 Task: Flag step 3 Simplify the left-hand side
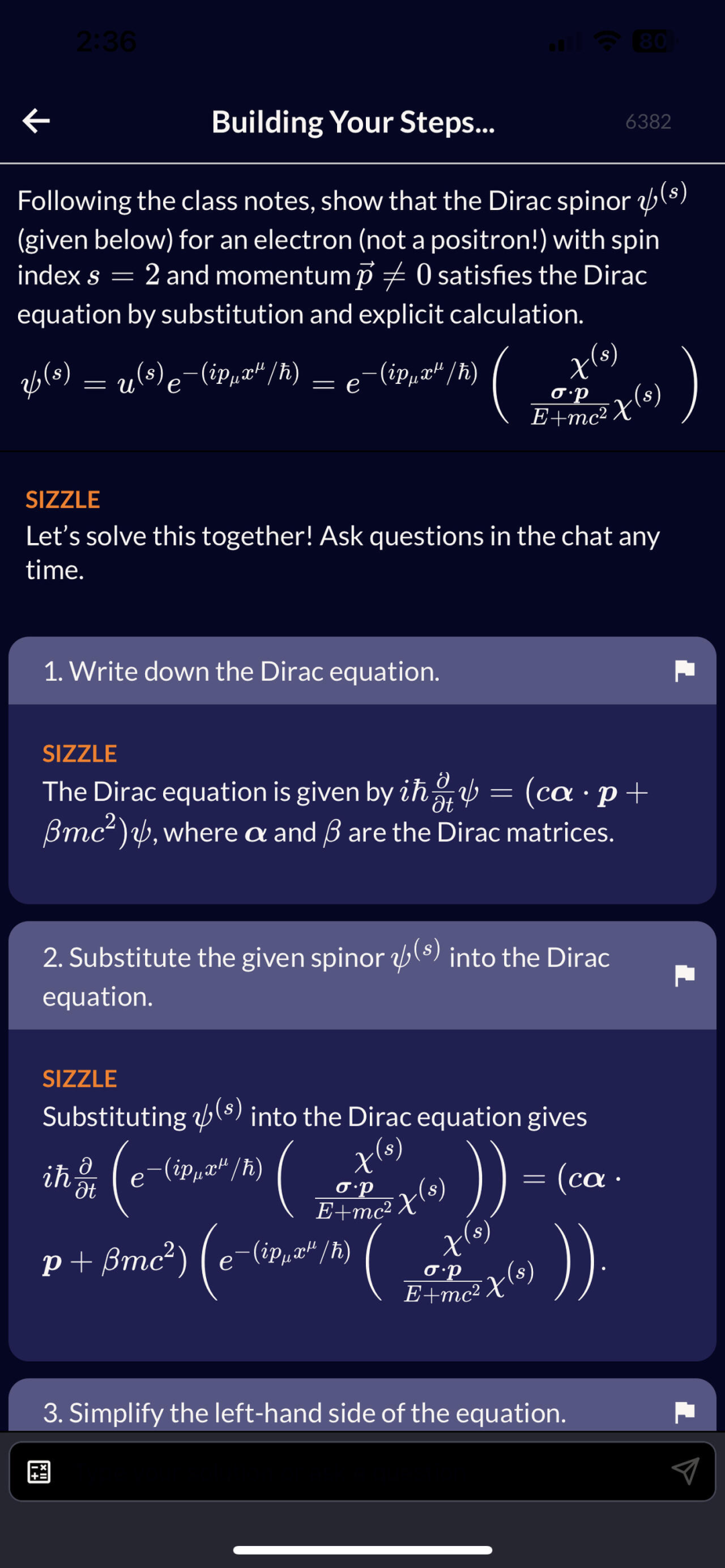click(x=684, y=1412)
